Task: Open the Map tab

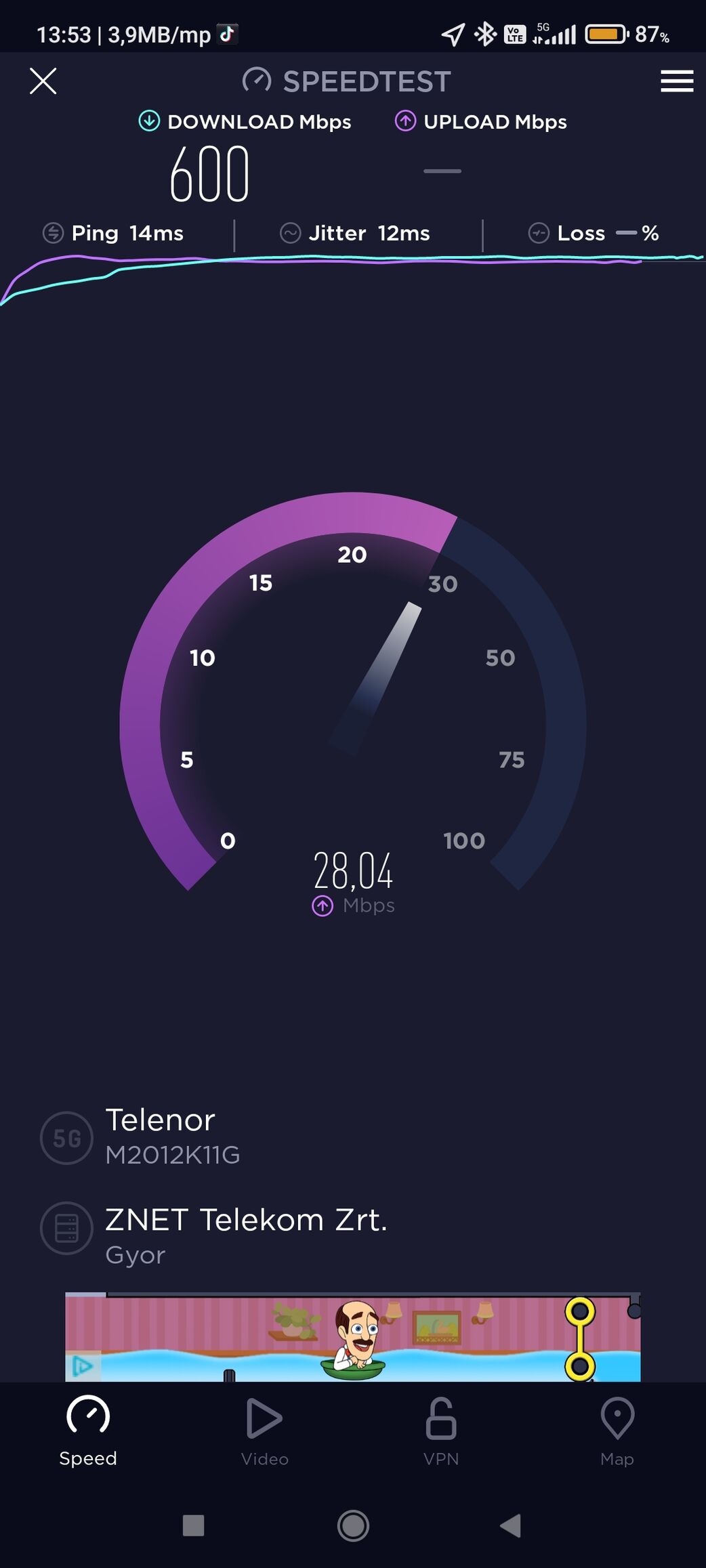Action: coord(617,1431)
